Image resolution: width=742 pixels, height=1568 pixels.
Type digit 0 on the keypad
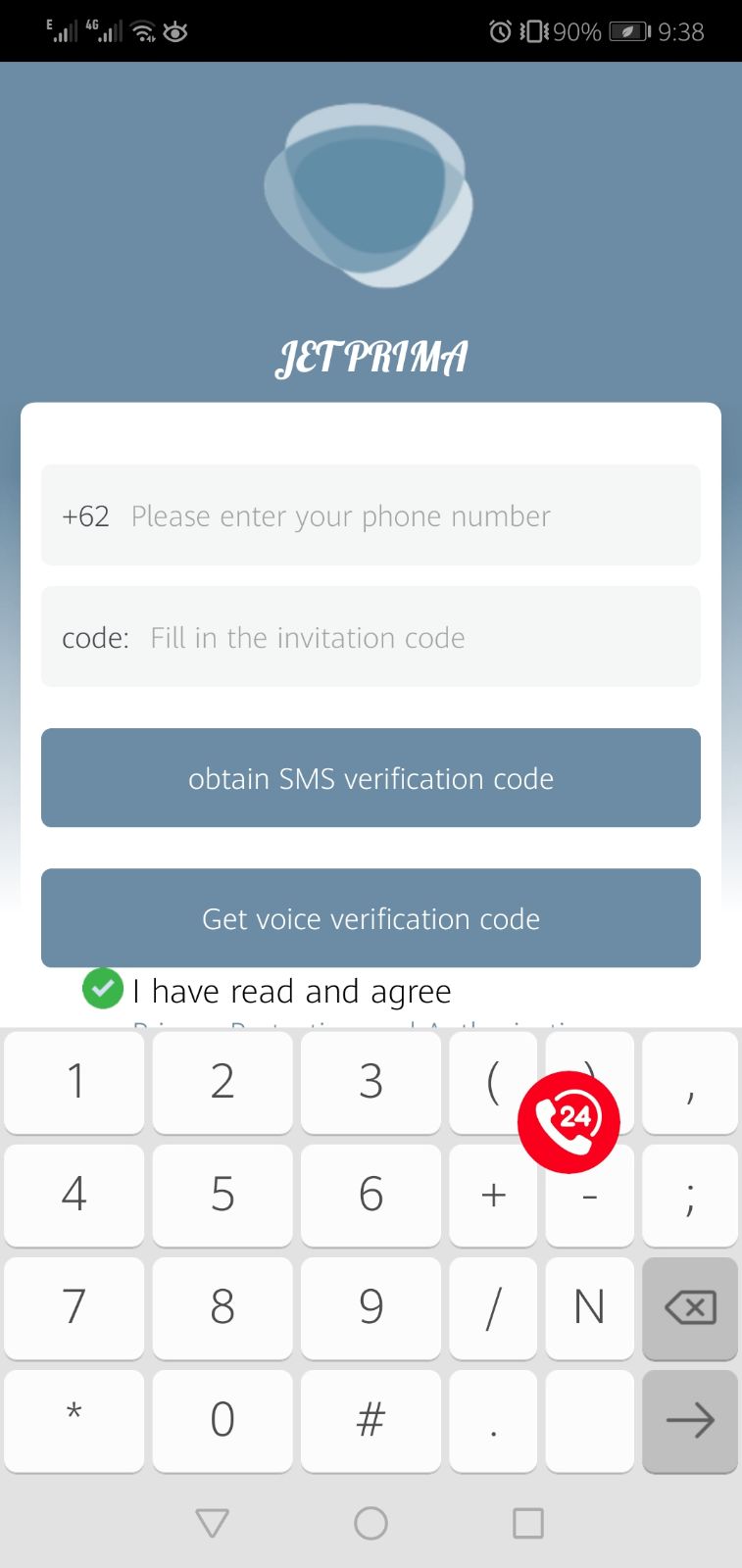223,1420
